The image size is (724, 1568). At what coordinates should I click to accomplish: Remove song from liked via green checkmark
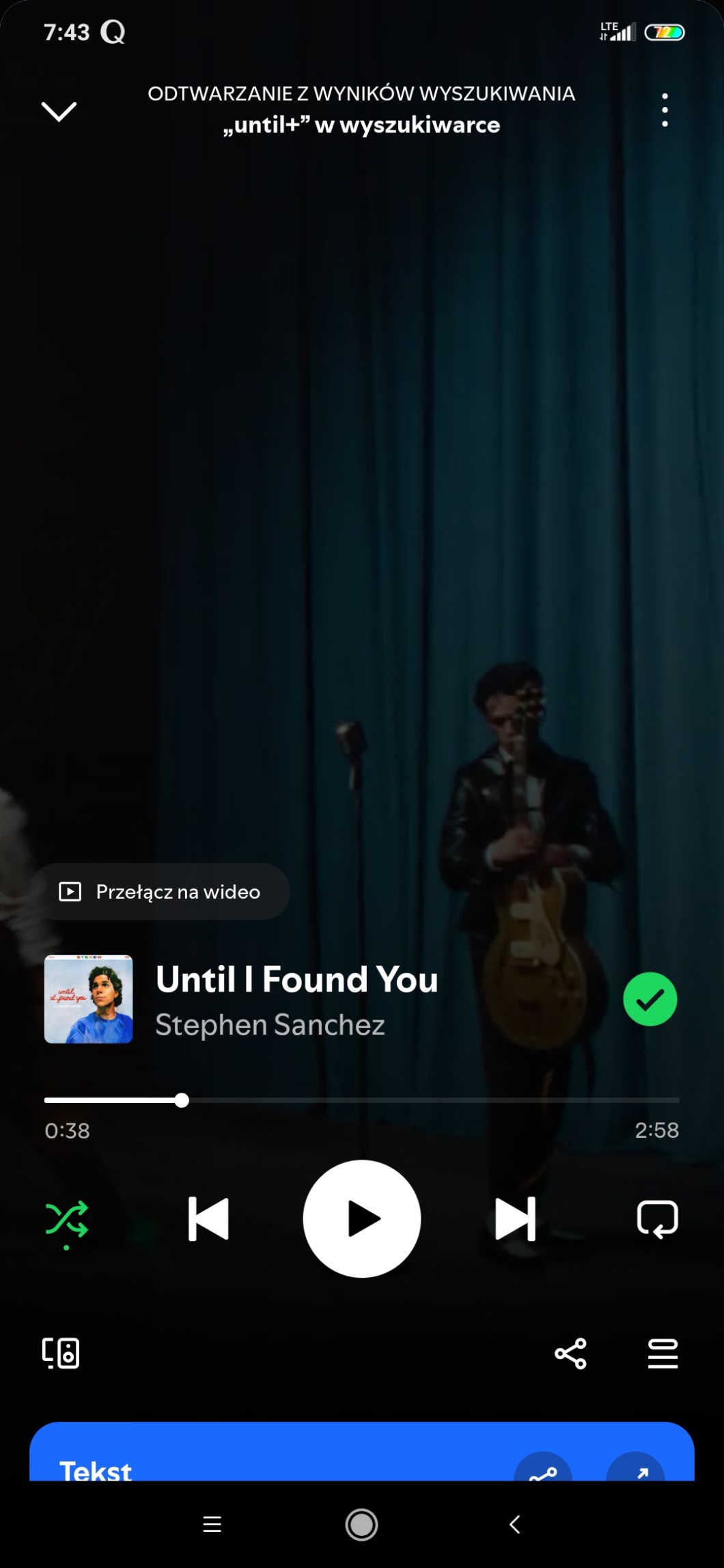tap(650, 999)
